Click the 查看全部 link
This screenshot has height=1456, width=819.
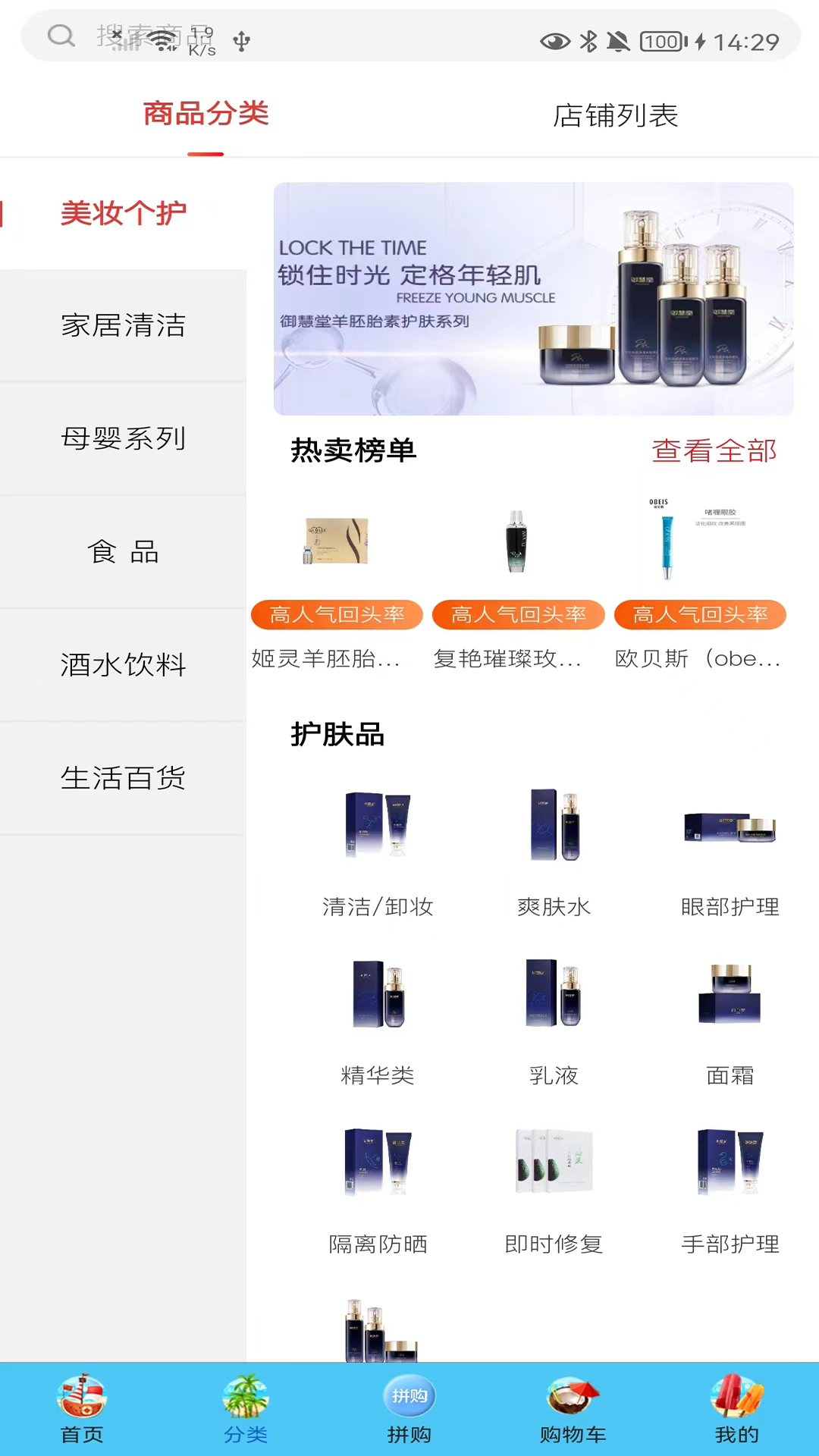click(714, 450)
